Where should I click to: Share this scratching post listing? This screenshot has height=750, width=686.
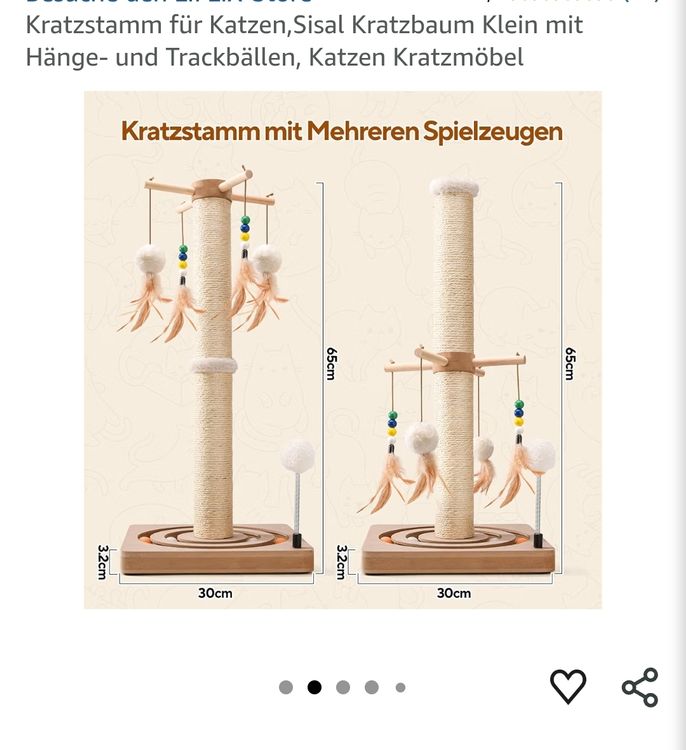tap(640, 687)
